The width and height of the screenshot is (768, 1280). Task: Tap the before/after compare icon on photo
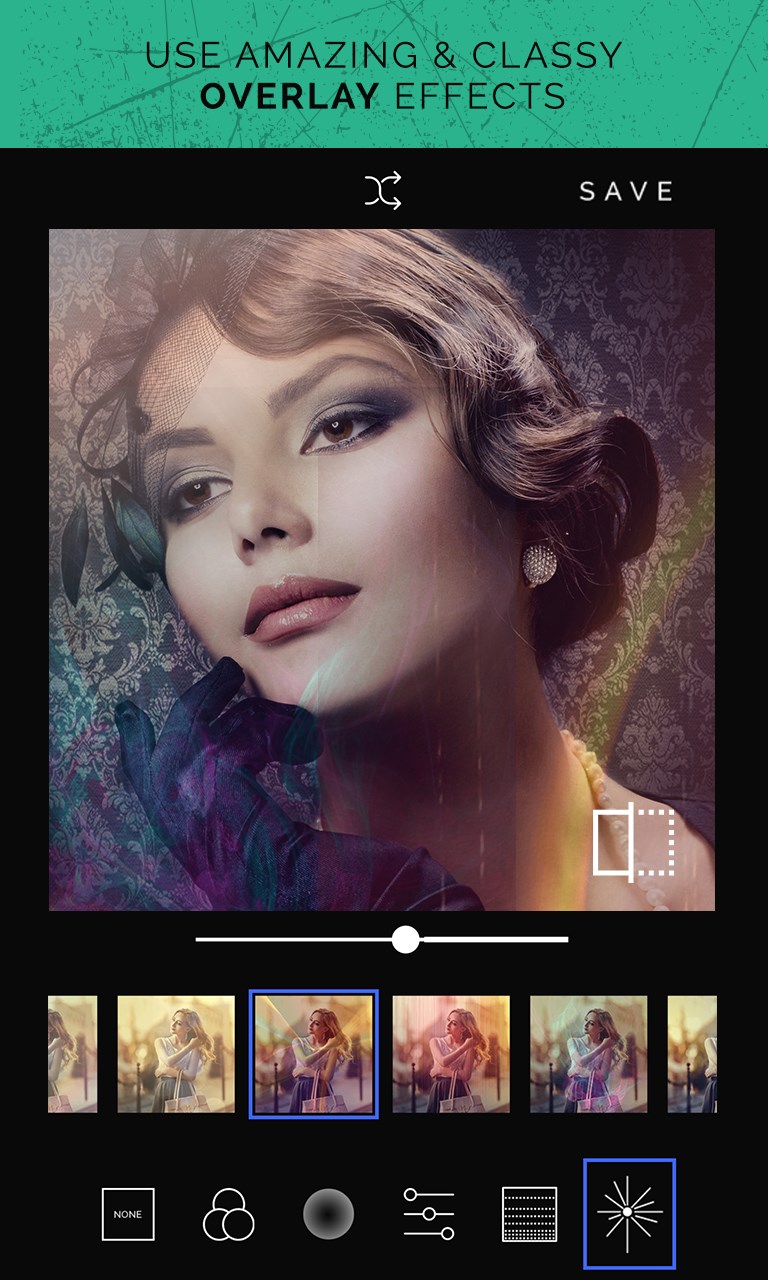tap(634, 842)
